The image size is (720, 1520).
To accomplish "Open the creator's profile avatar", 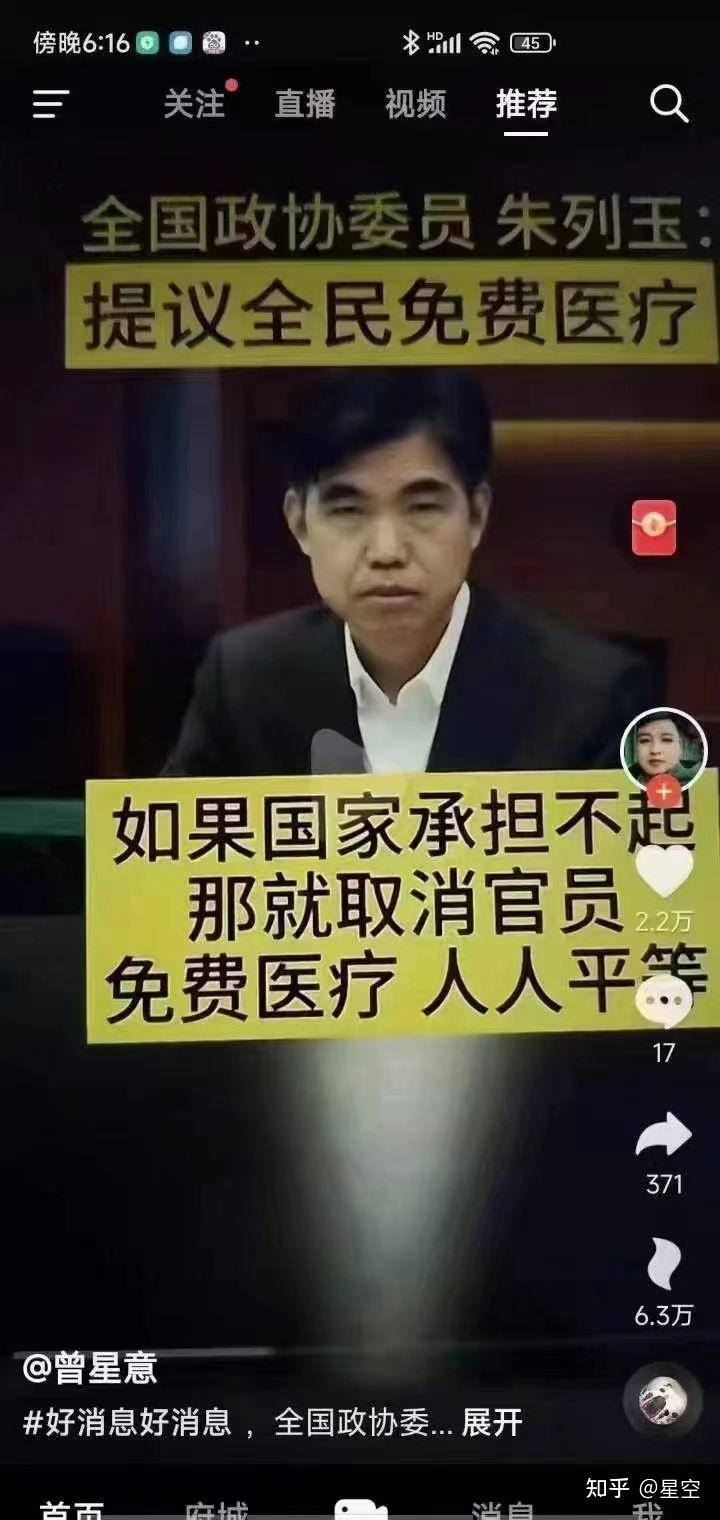I will 664,752.
